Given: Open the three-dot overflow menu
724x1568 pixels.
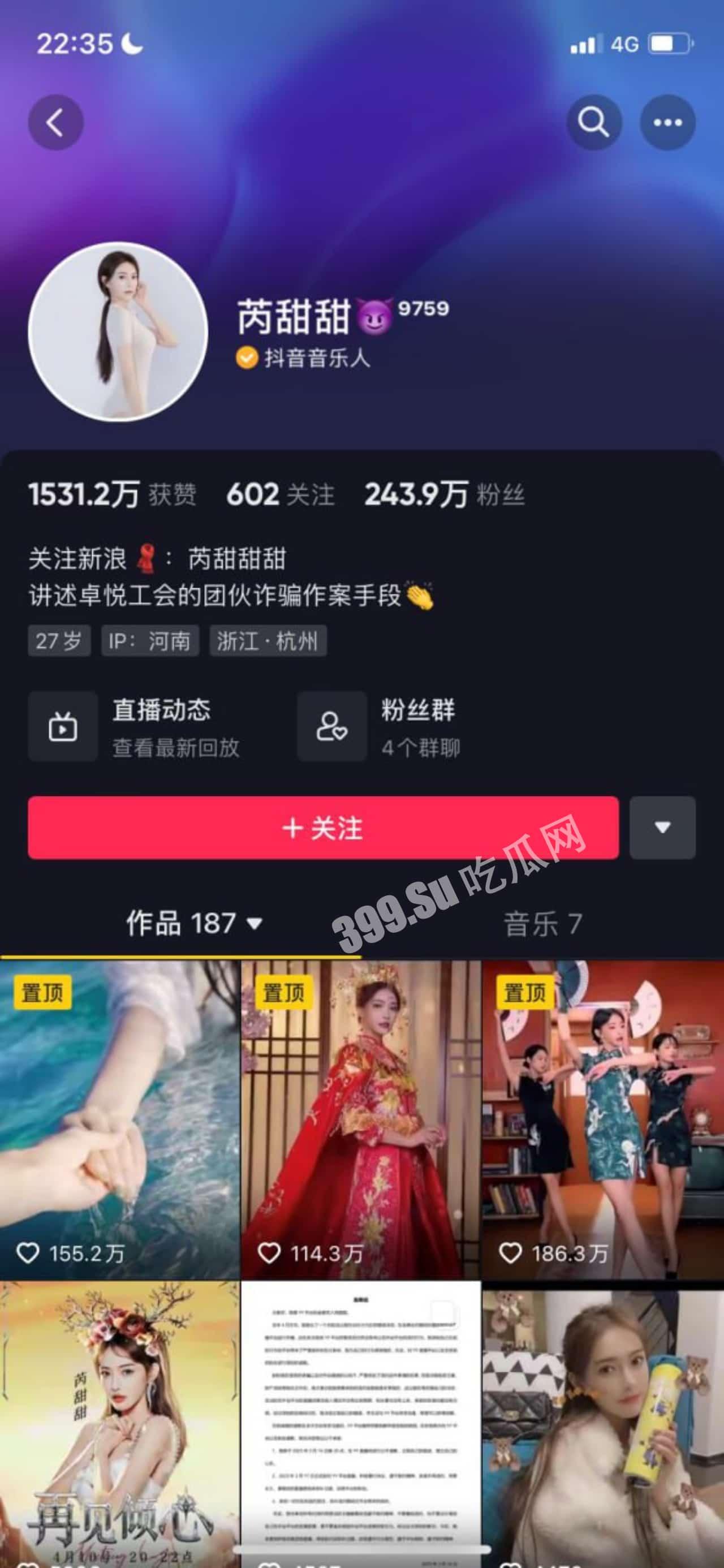Looking at the screenshot, I should click(x=667, y=122).
